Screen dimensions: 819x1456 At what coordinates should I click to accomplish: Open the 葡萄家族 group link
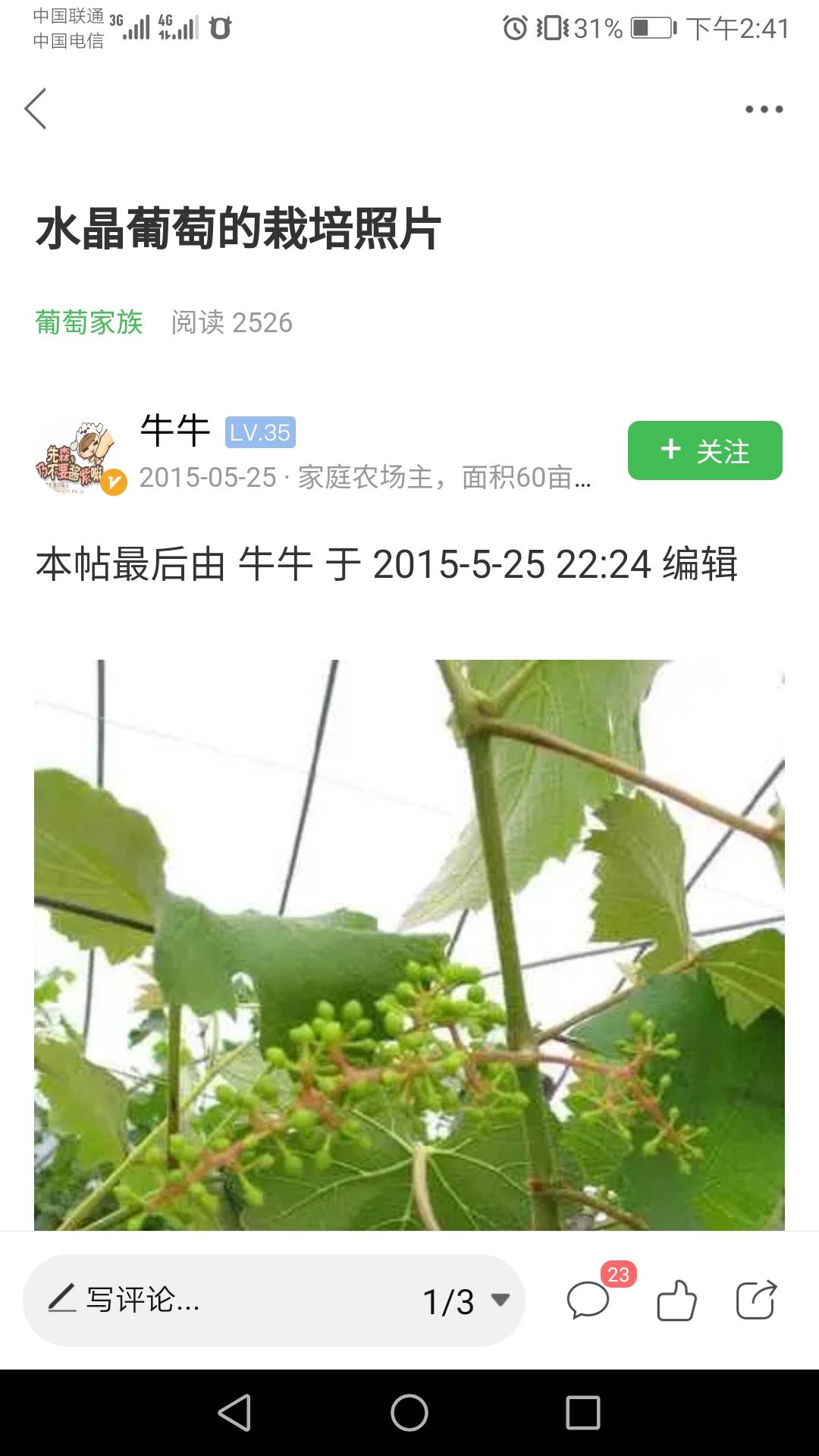coord(89,322)
